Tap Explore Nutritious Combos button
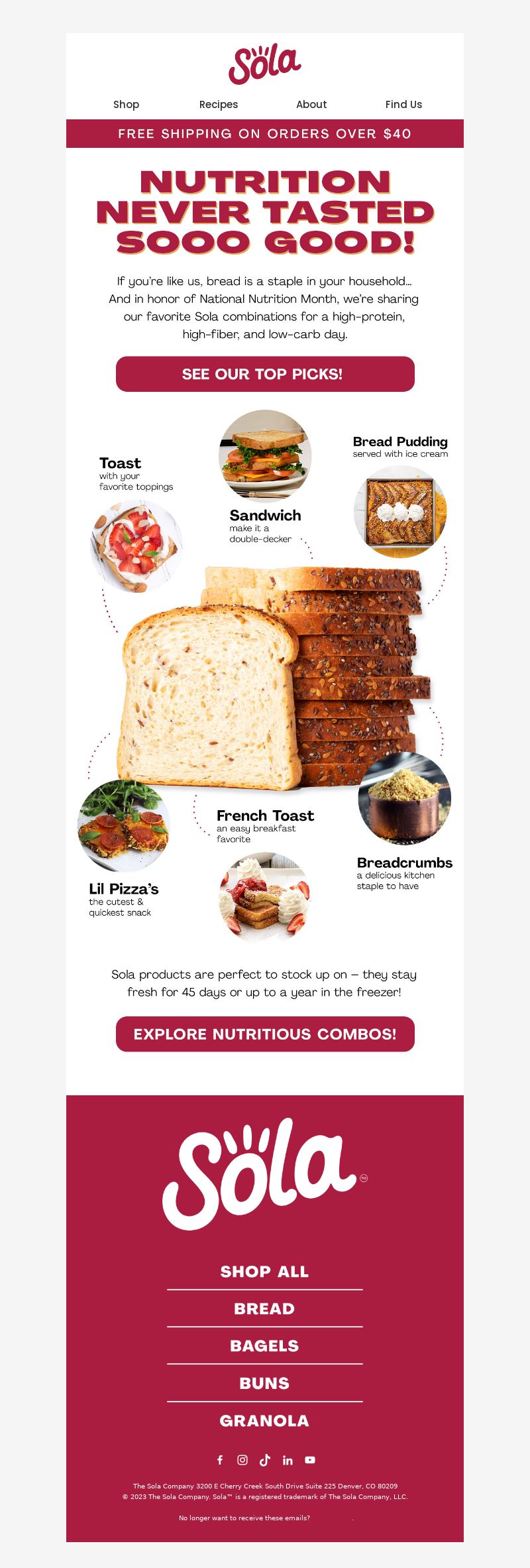This screenshot has height=1568, width=530. 265,1034
